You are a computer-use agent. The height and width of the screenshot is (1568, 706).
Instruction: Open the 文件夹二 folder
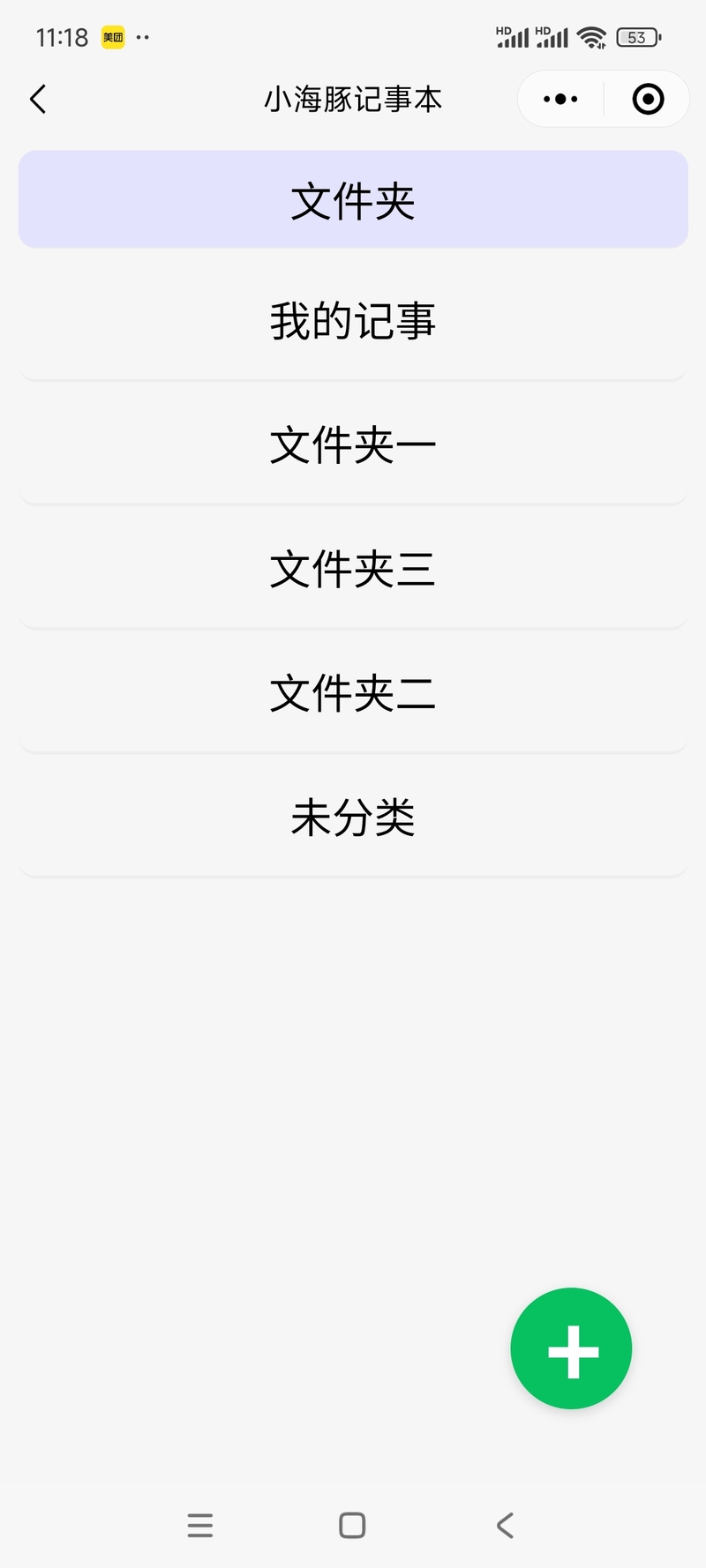click(x=353, y=694)
